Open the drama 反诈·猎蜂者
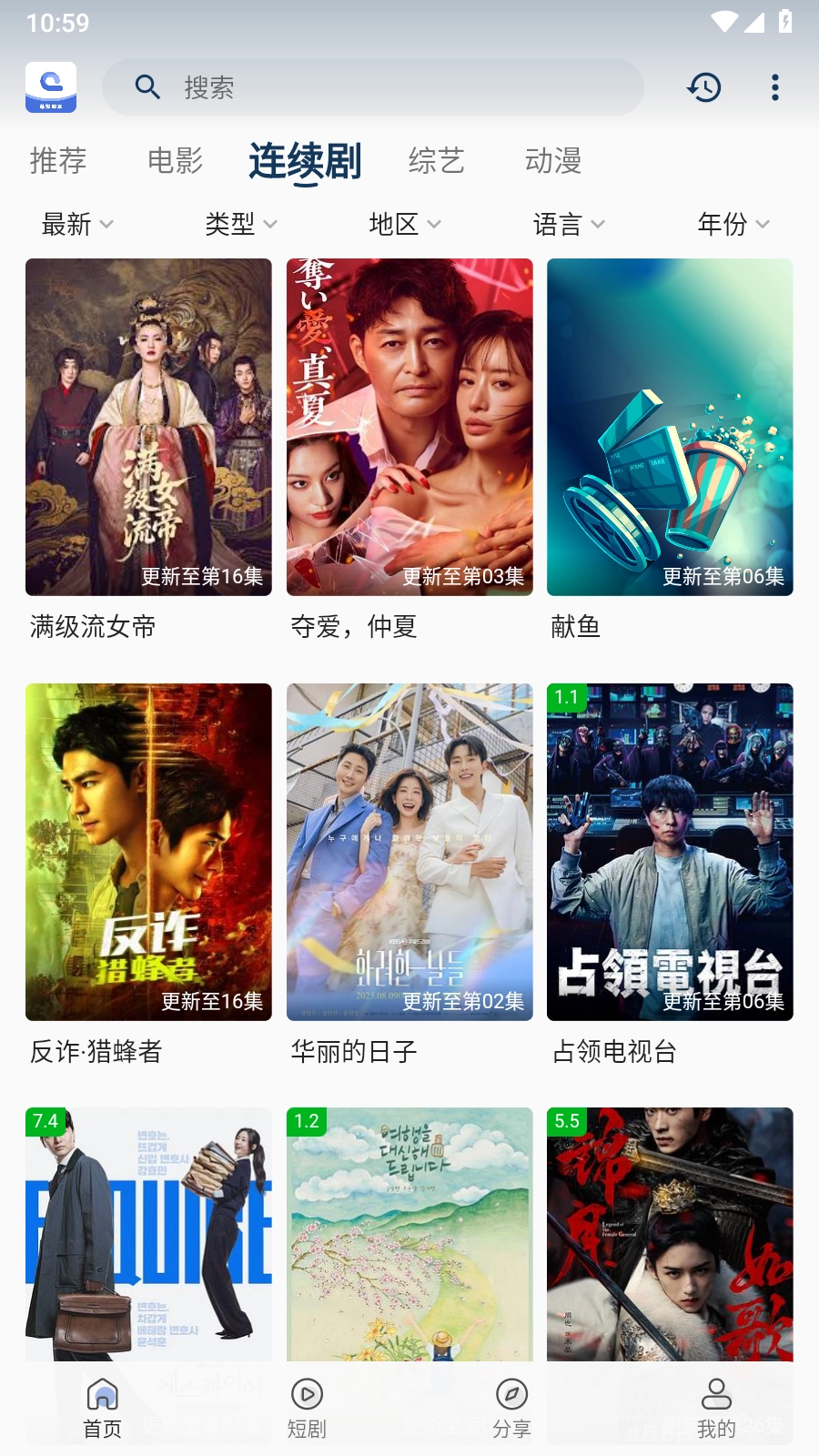819x1456 pixels. [x=148, y=852]
